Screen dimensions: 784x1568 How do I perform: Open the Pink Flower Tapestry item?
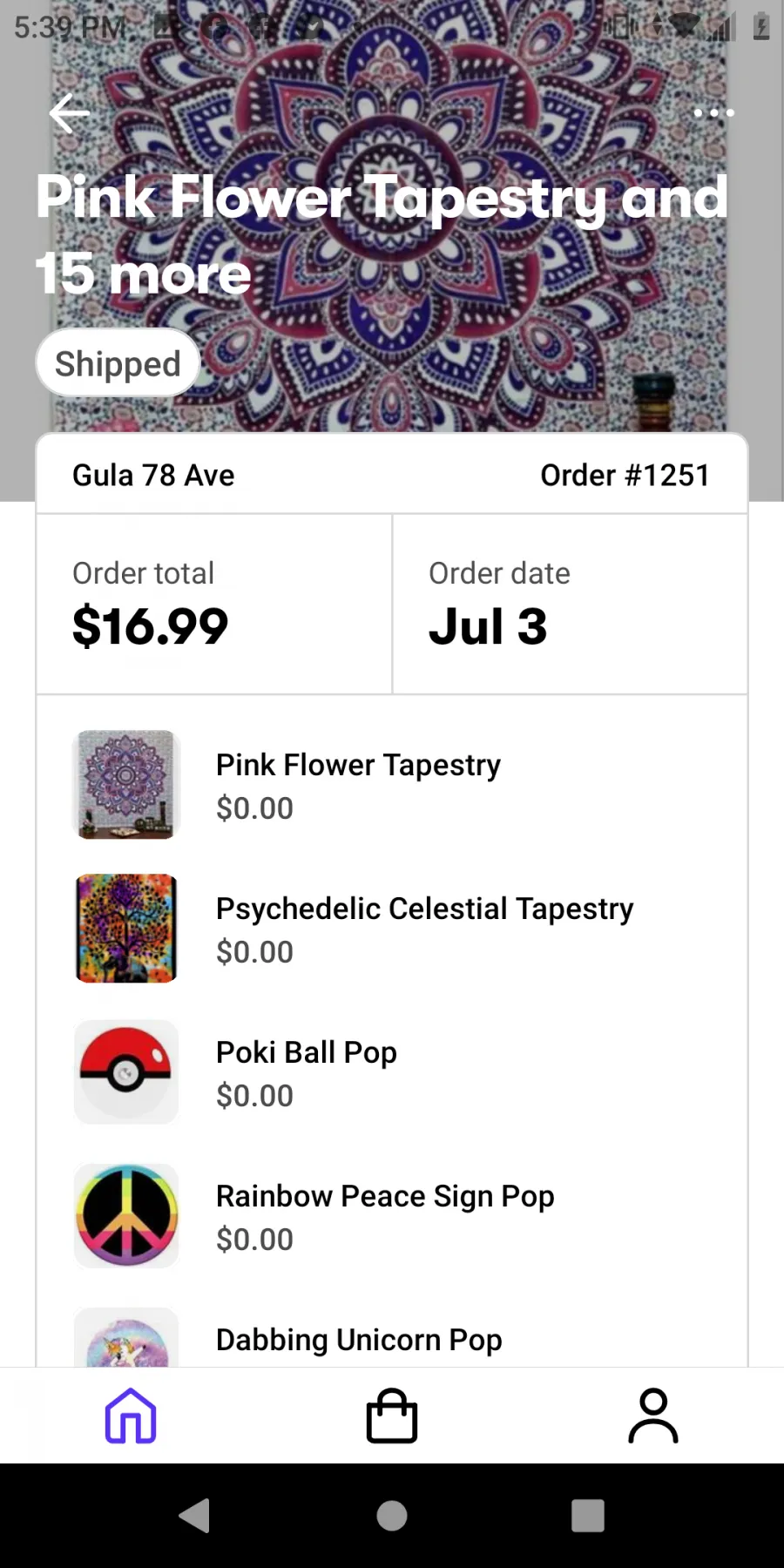[392, 785]
